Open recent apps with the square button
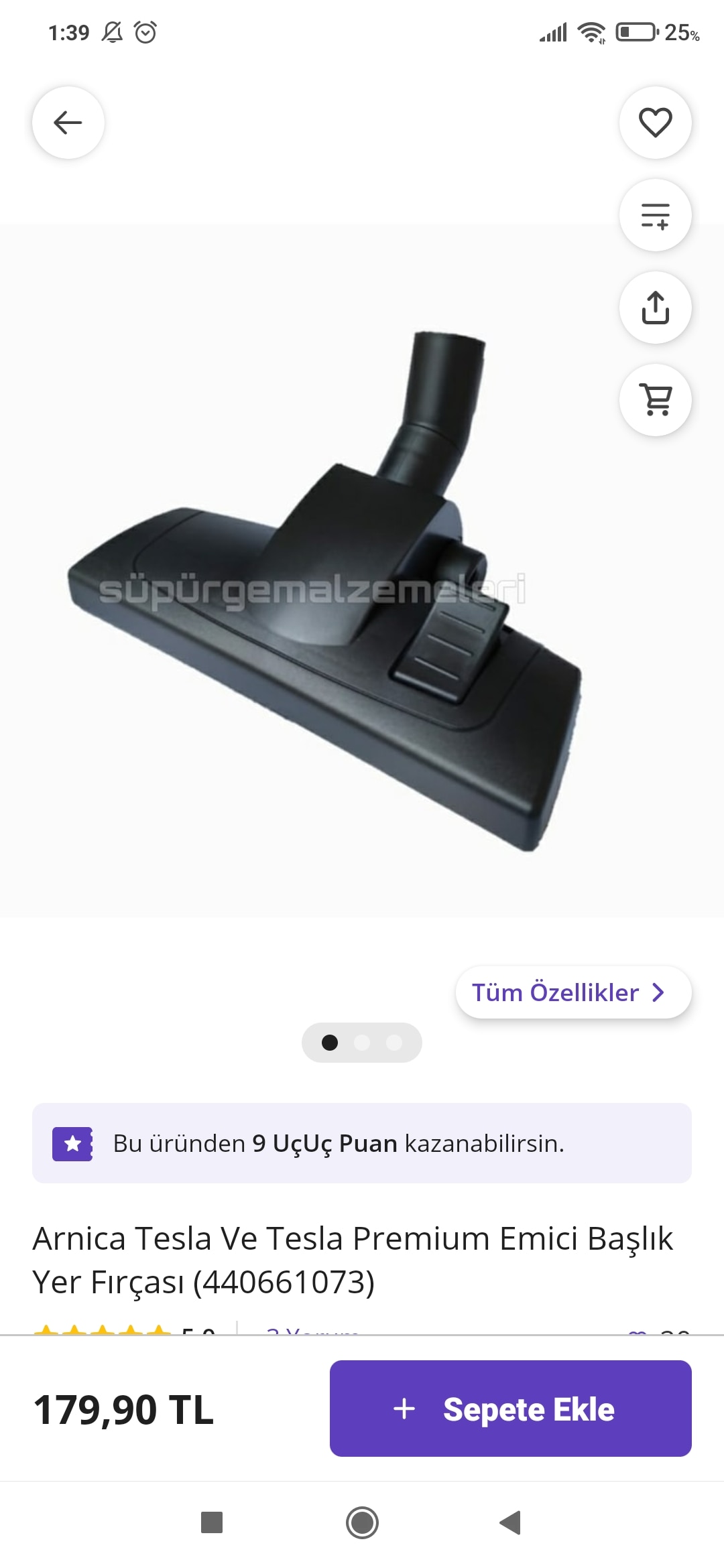 pyautogui.click(x=212, y=1522)
